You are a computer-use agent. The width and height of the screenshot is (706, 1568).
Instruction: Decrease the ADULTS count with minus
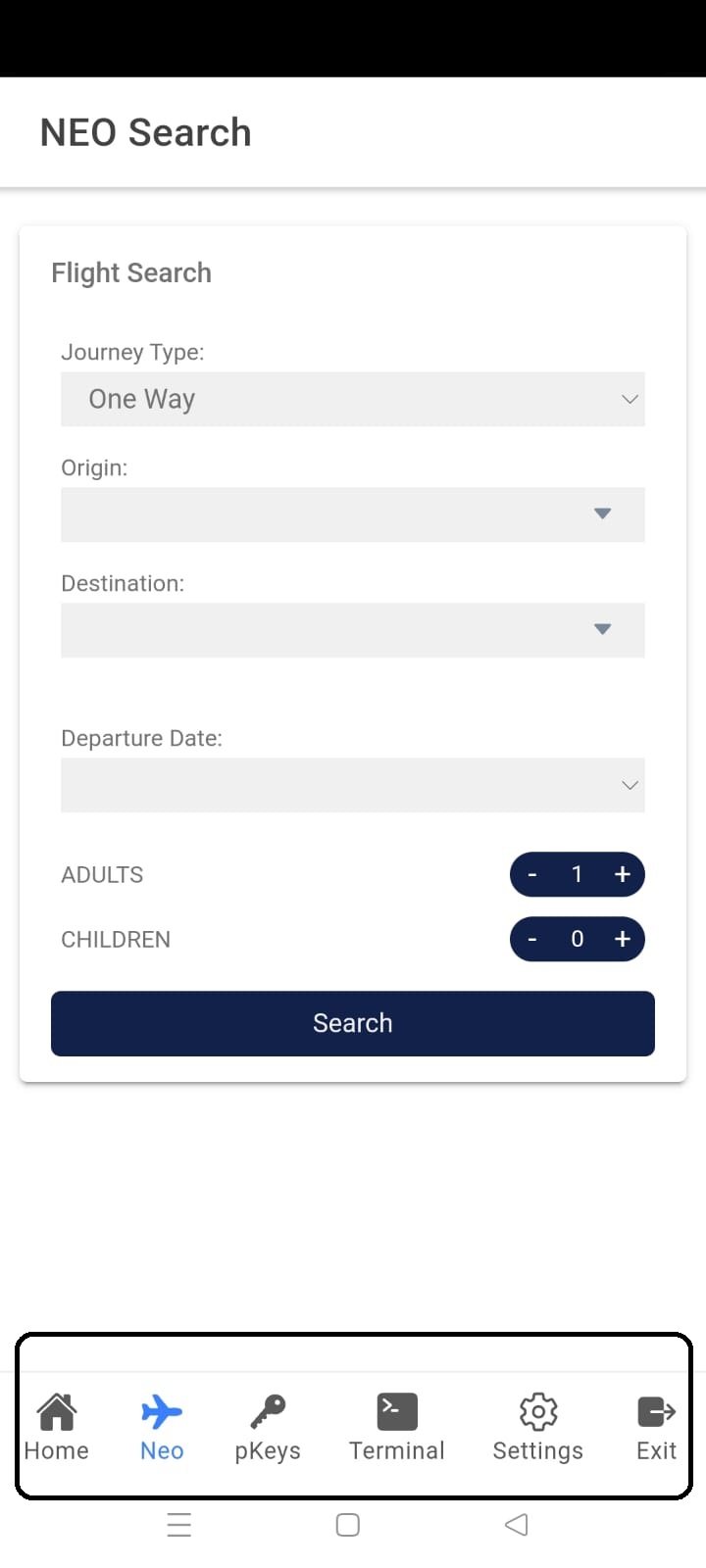[x=532, y=874]
